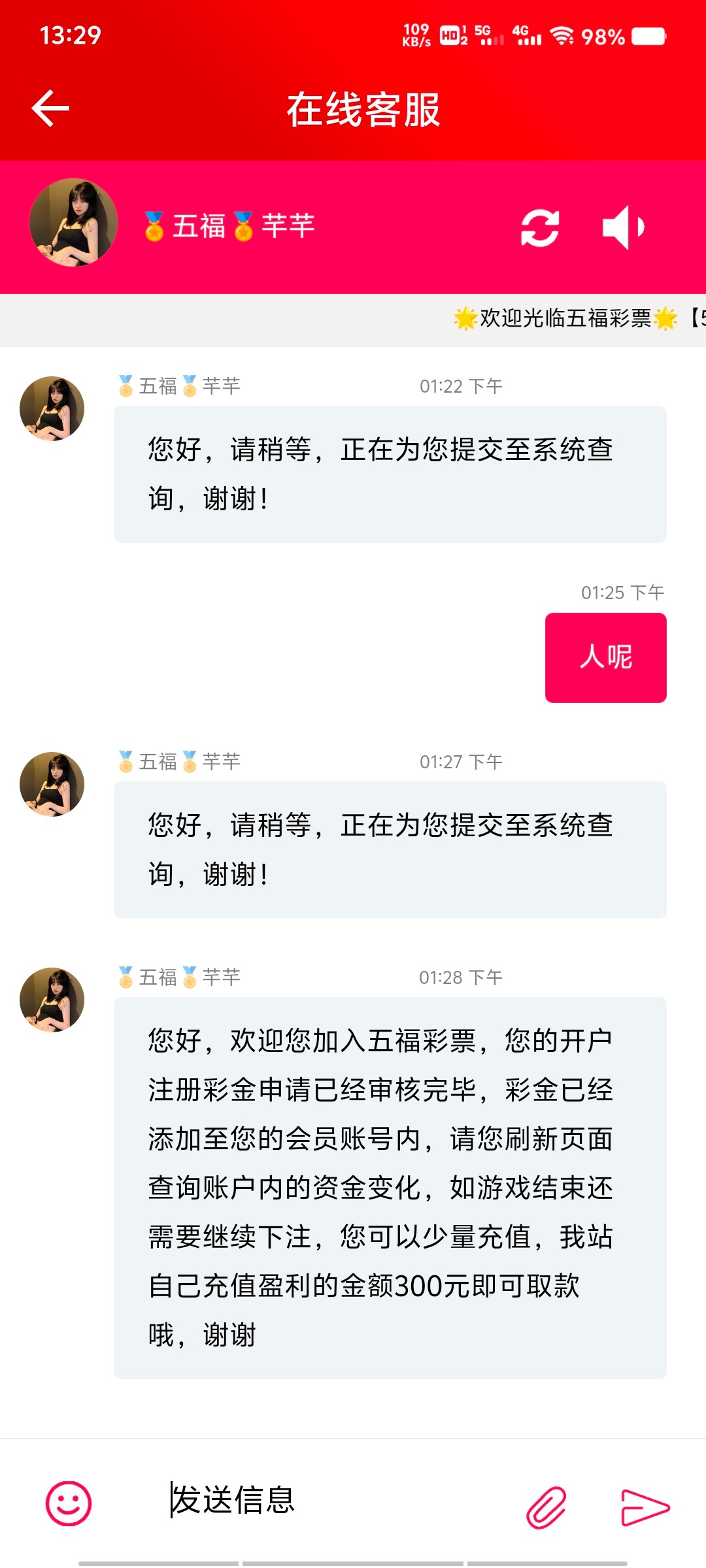Refresh the customer service chat
Viewport: 706px width, 1568px height.
(x=540, y=228)
